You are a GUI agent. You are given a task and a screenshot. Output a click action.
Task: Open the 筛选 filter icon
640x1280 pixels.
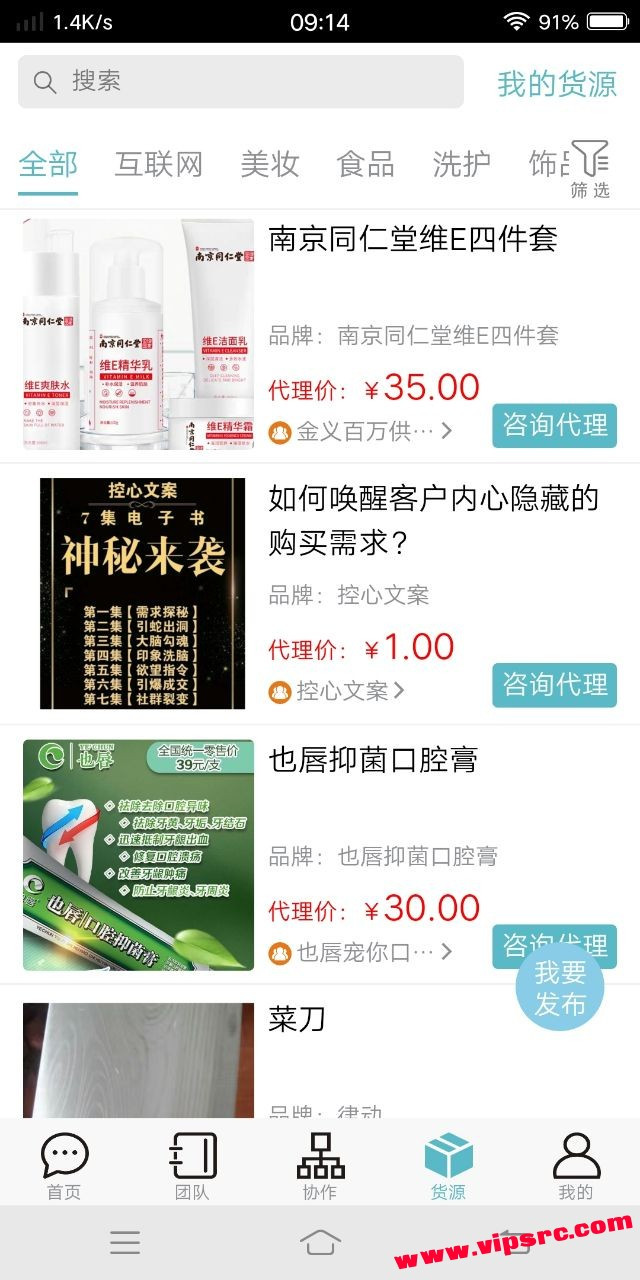pos(590,169)
